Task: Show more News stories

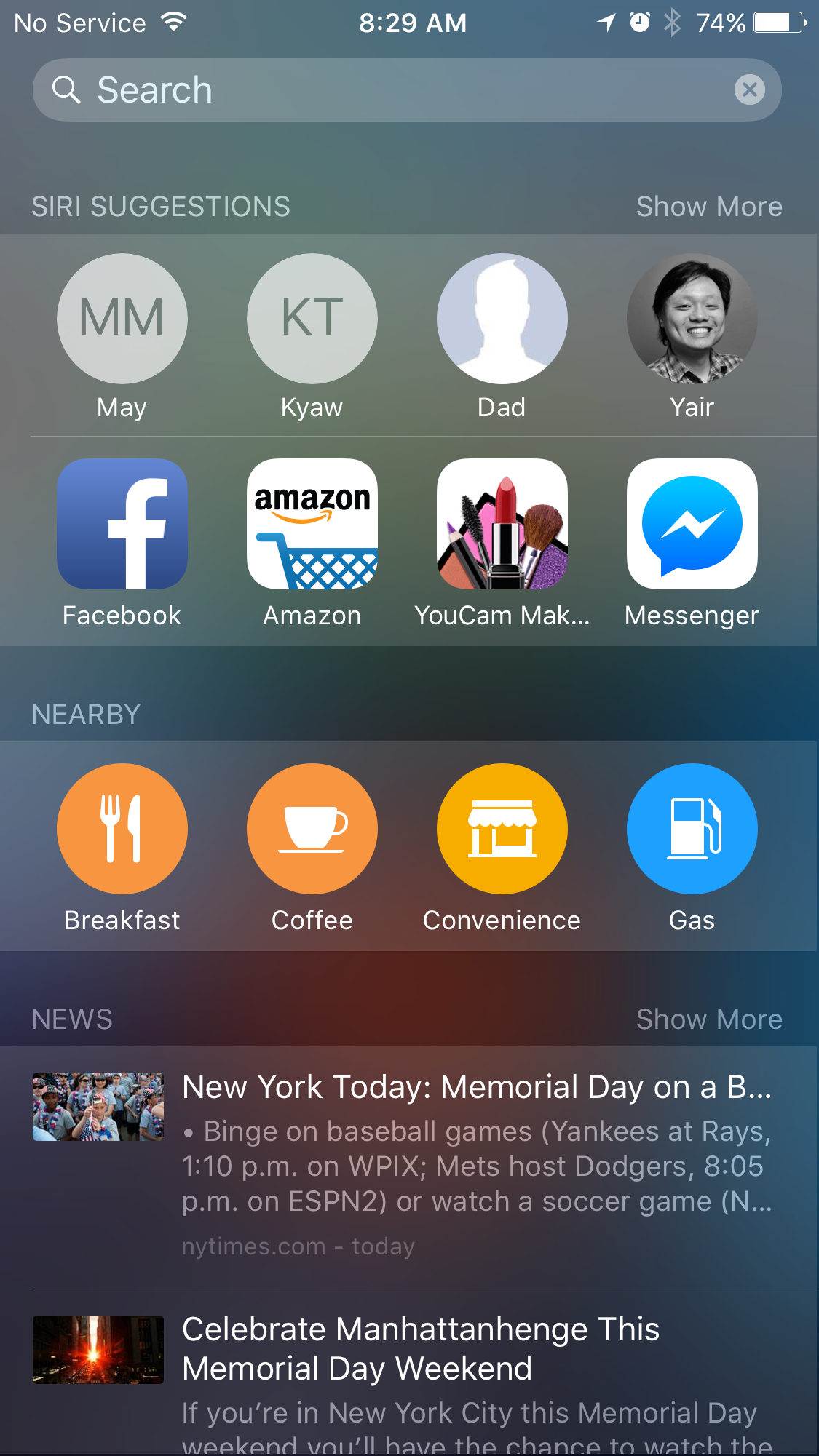Action: pos(709,1019)
